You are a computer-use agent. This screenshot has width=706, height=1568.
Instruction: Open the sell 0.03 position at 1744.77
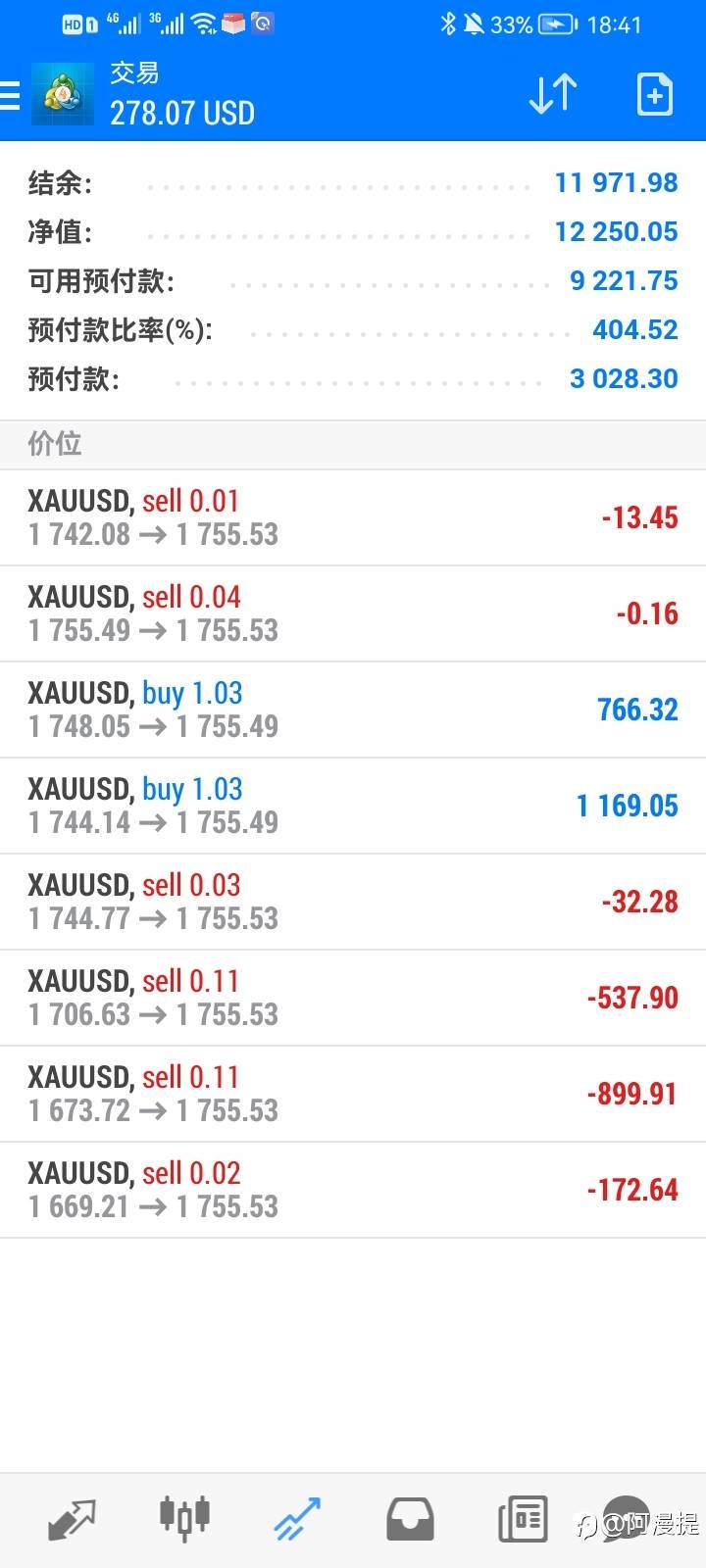pyautogui.click(x=353, y=902)
